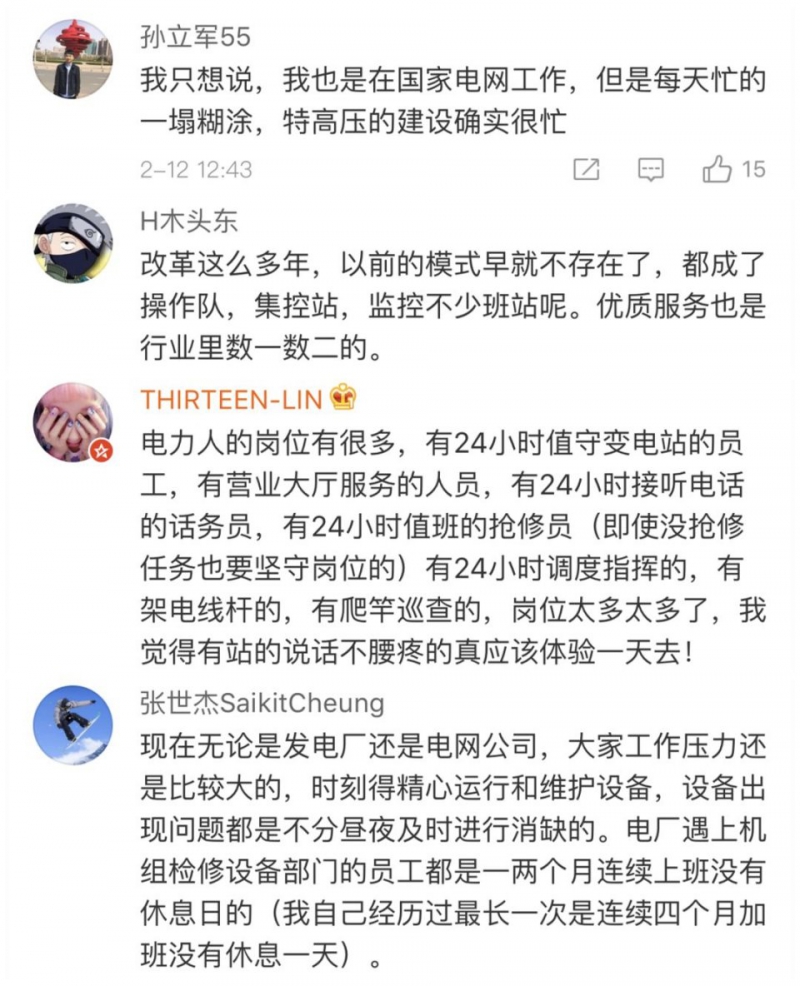This screenshot has height=986, width=800.
Task: Open the username 孙立军55
Action: click(195, 36)
